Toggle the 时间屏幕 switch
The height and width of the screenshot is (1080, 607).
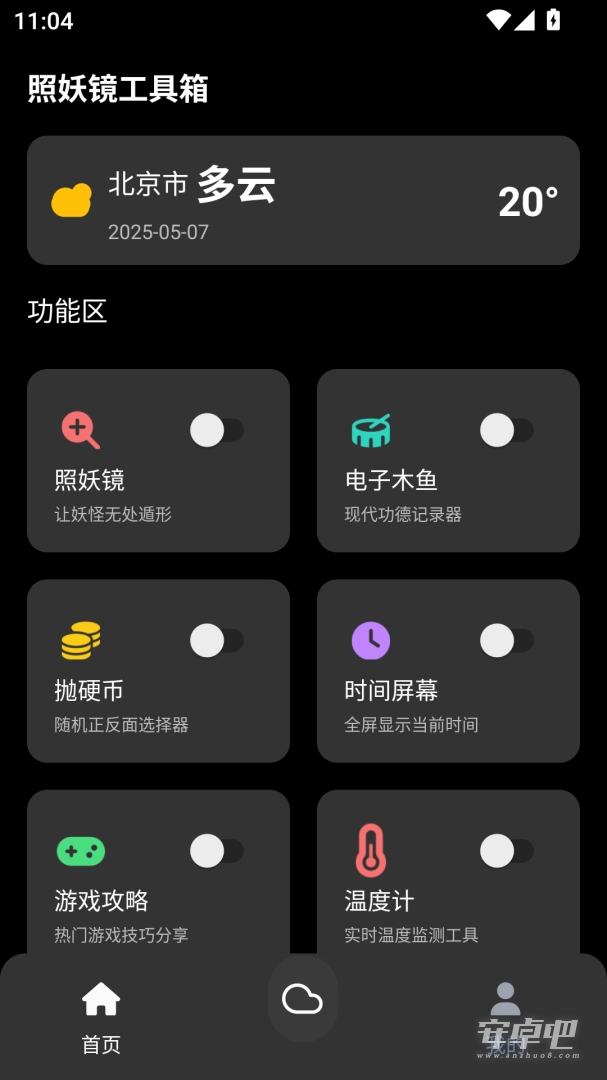coord(506,641)
